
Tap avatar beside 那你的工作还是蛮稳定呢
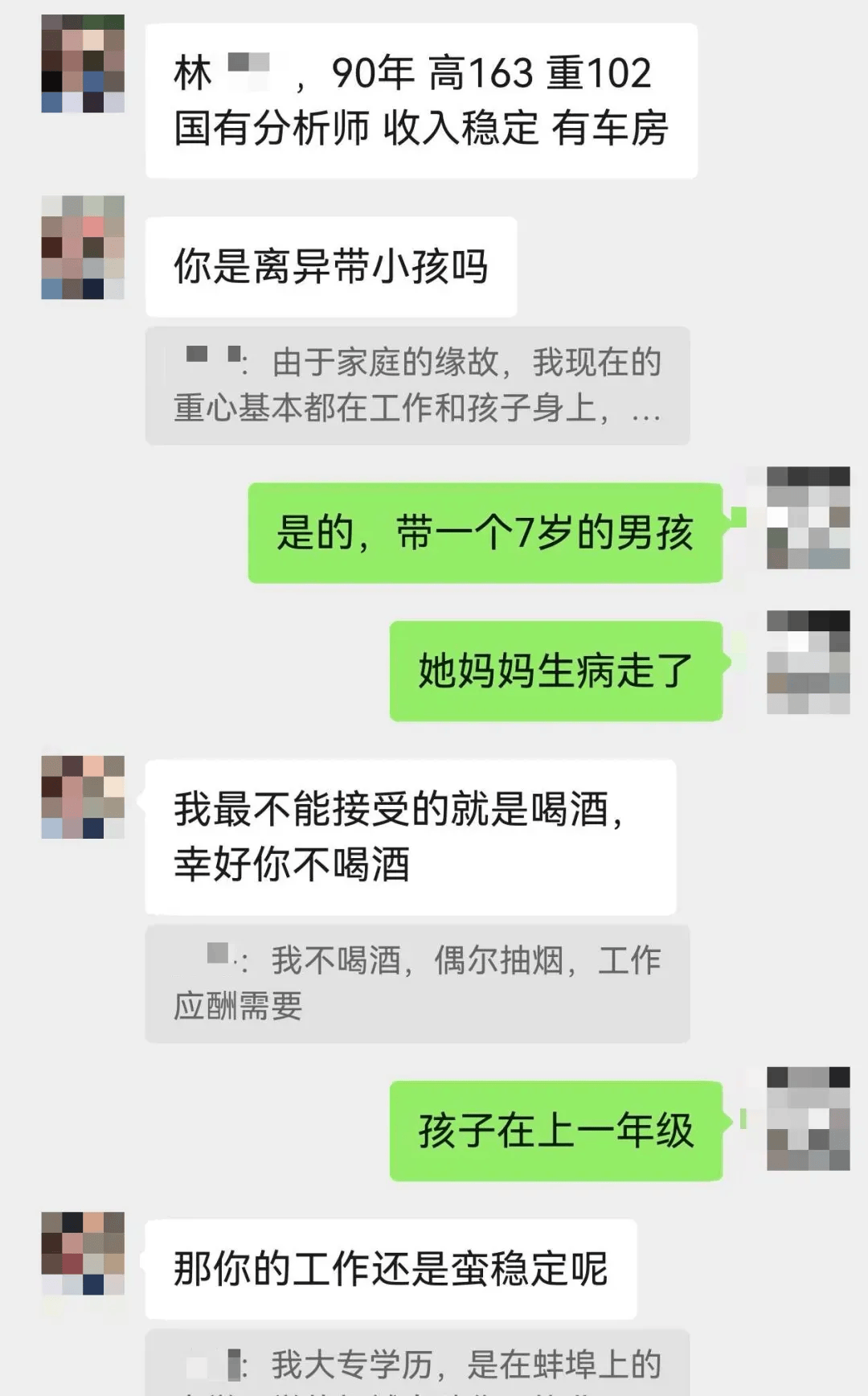pos(83,1253)
